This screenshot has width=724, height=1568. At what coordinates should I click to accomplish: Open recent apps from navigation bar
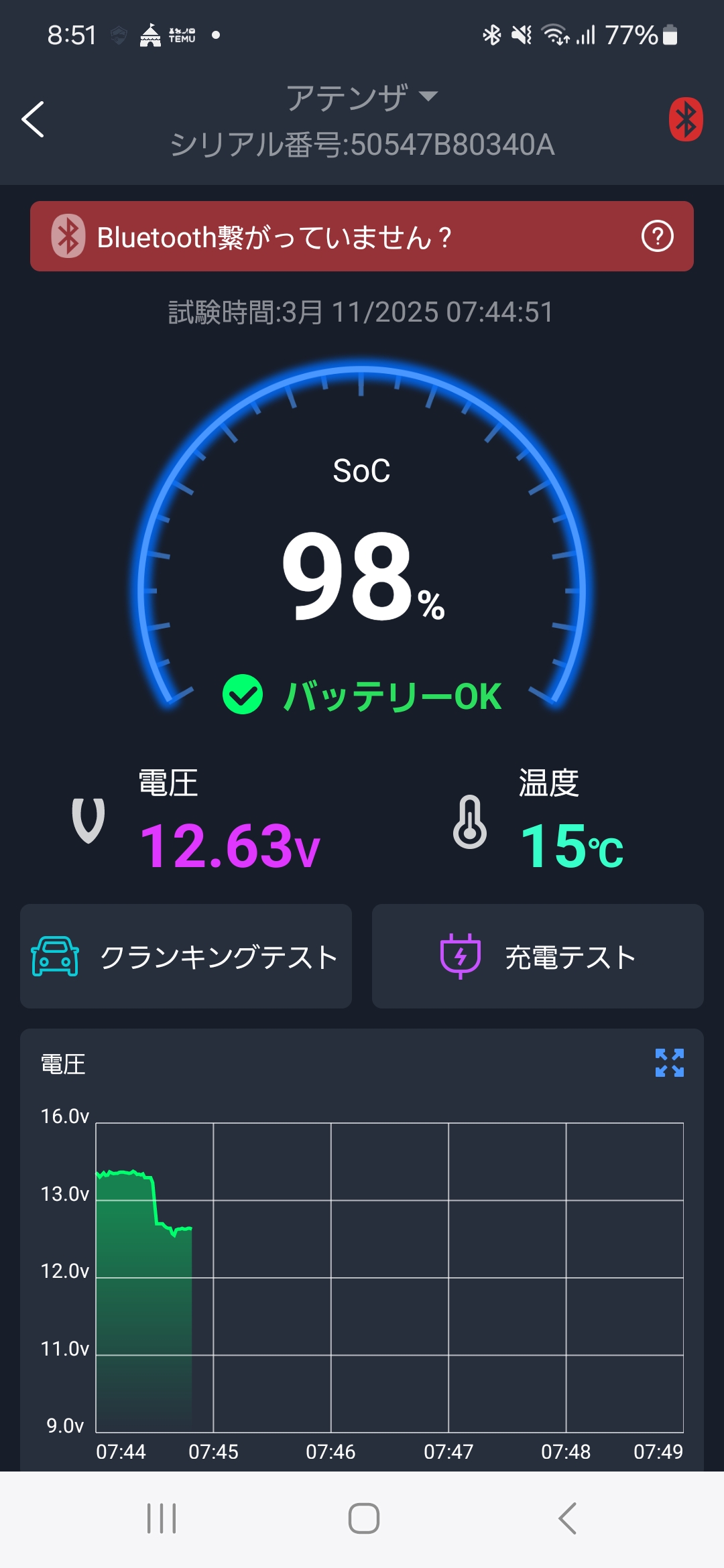pyautogui.click(x=162, y=1518)
